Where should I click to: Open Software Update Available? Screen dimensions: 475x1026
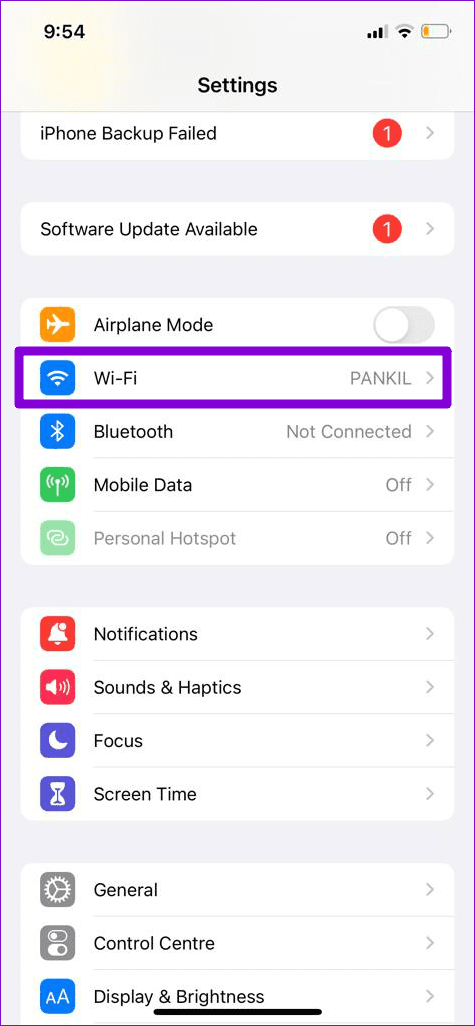[x=238, y=229]
